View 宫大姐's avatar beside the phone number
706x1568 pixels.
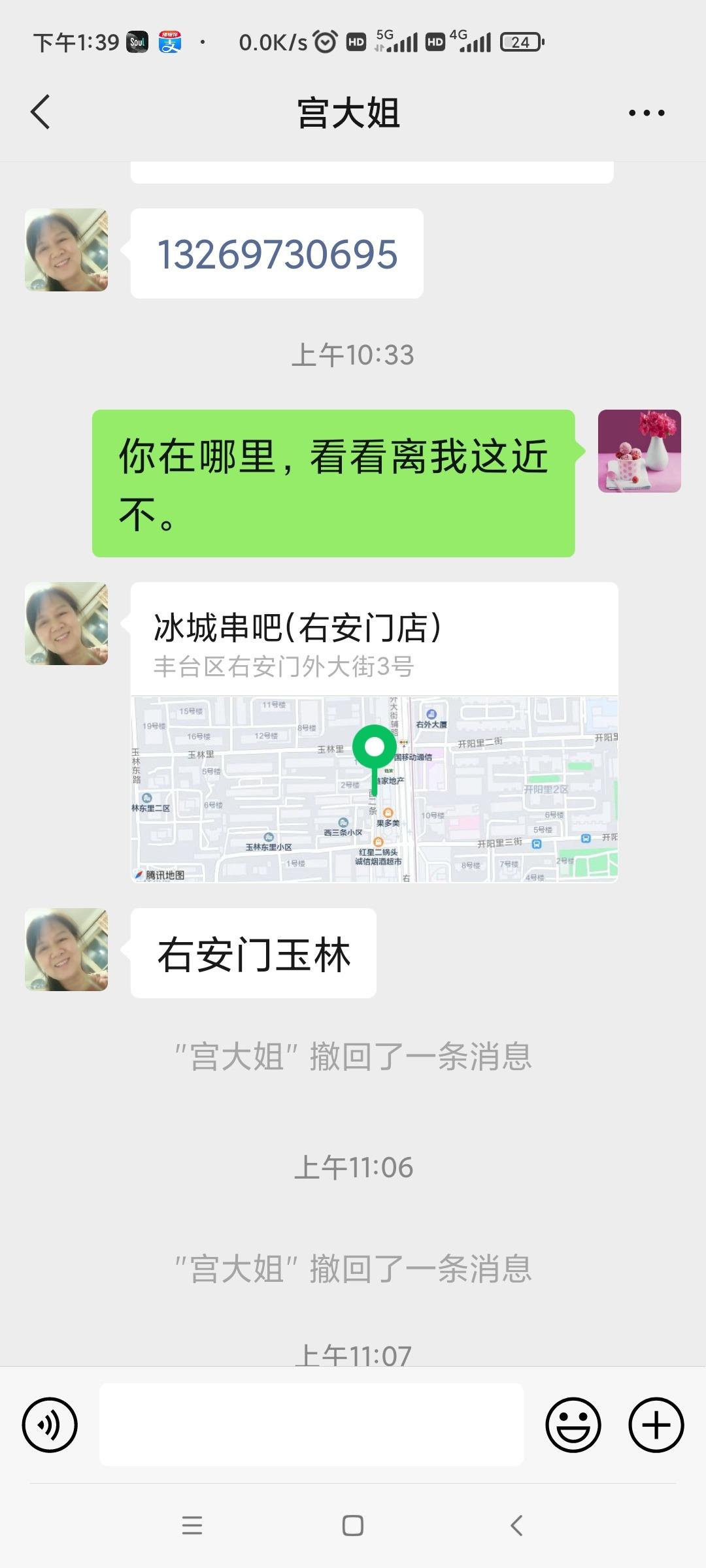pos(66,250)
